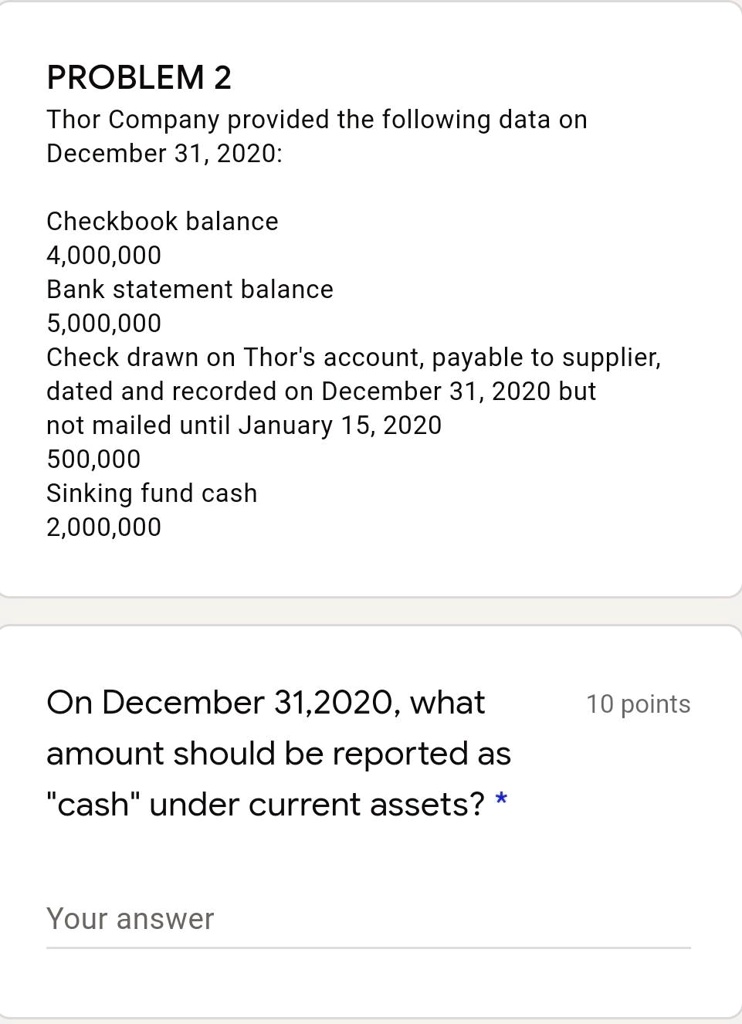
Task: Click the Sinking fund cash label
Action: click(x=151, y=493)
